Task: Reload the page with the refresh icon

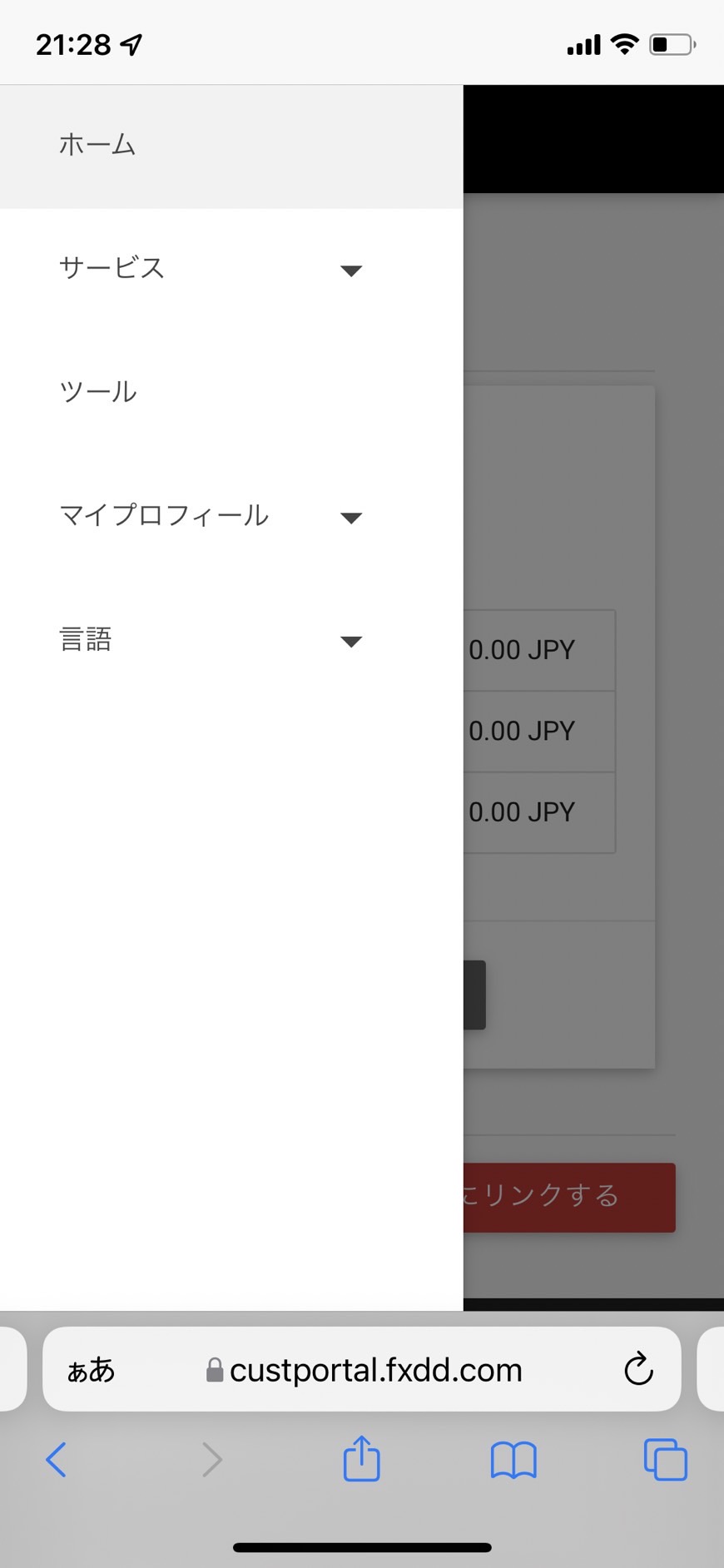Action: 638,1369
